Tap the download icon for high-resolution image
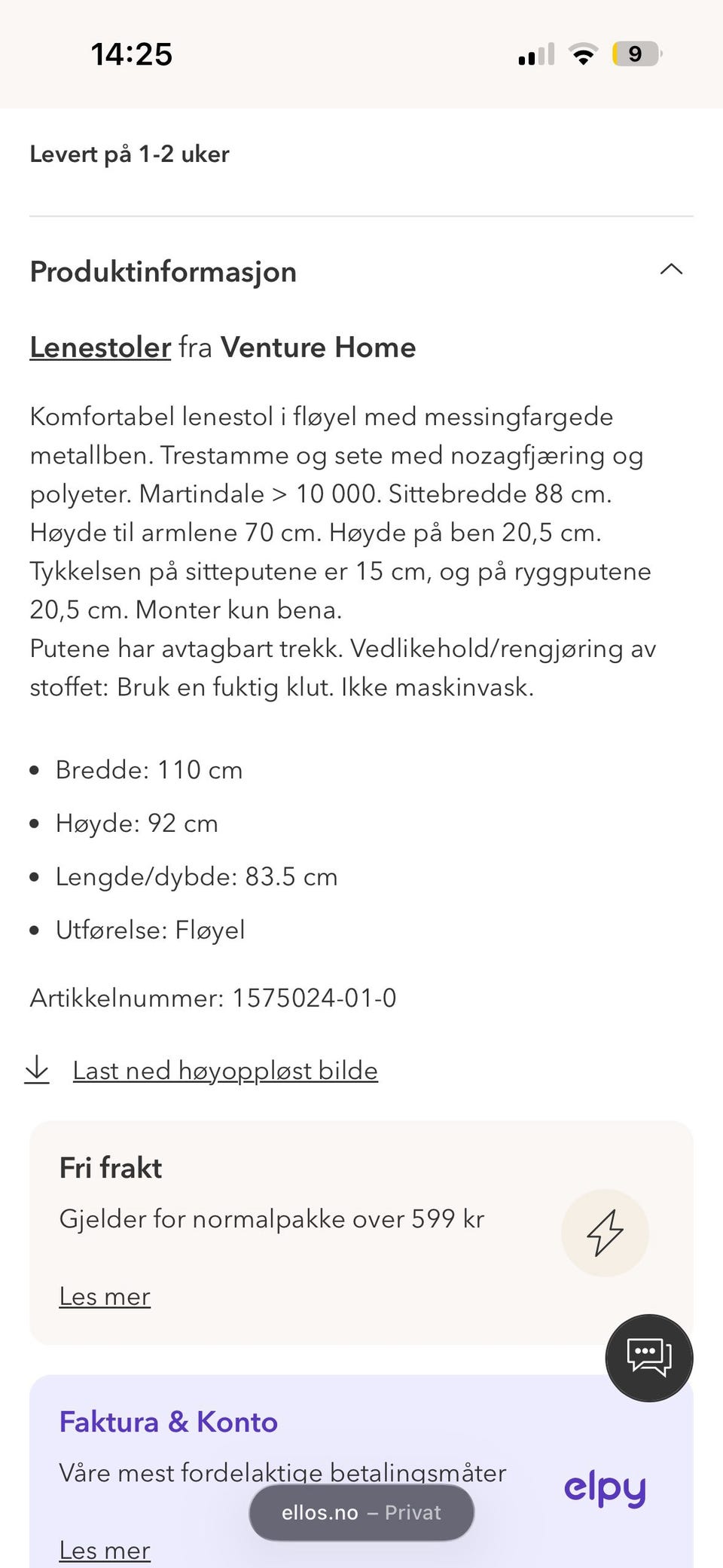Viewport: 723px width, 1568px height. (x=38, y=1070)
